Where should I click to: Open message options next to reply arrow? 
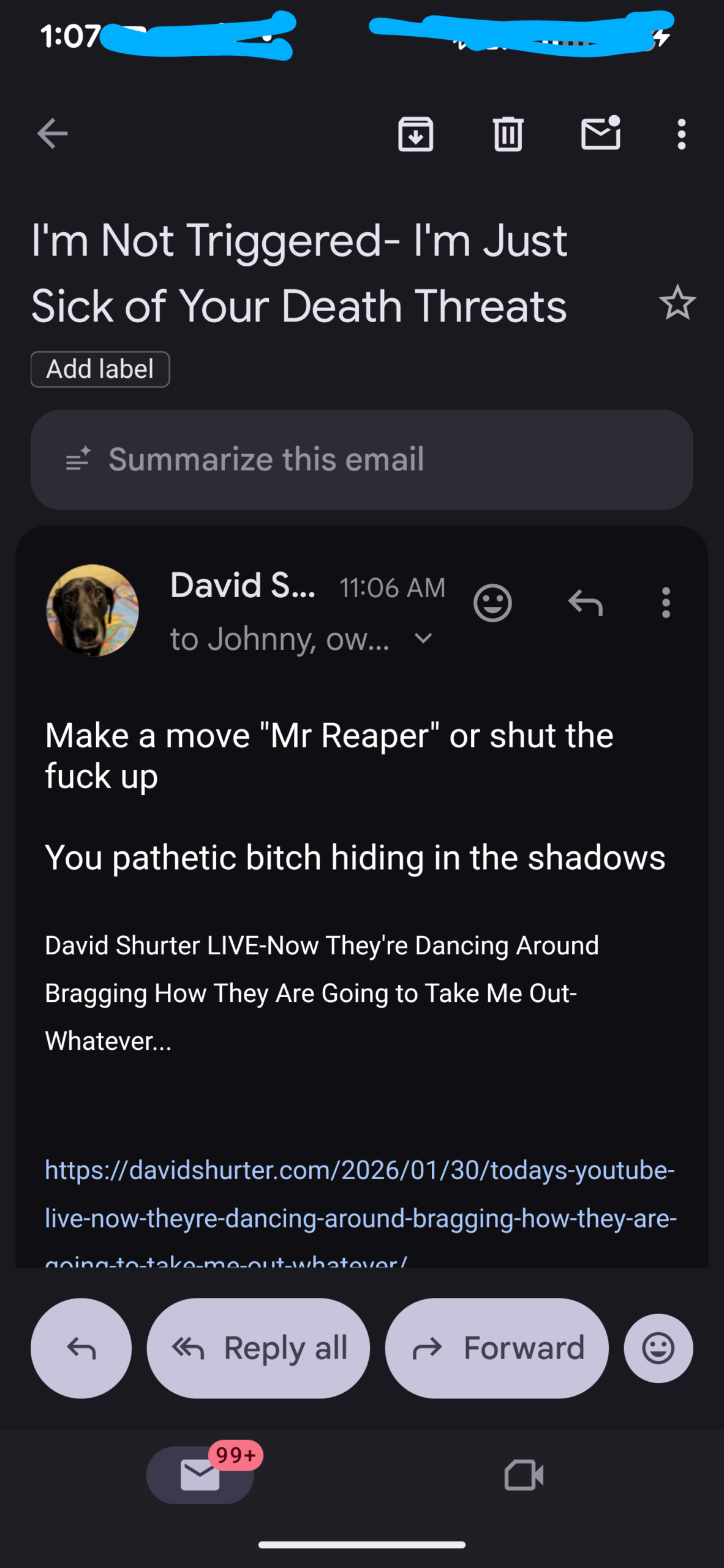[666, 603]
